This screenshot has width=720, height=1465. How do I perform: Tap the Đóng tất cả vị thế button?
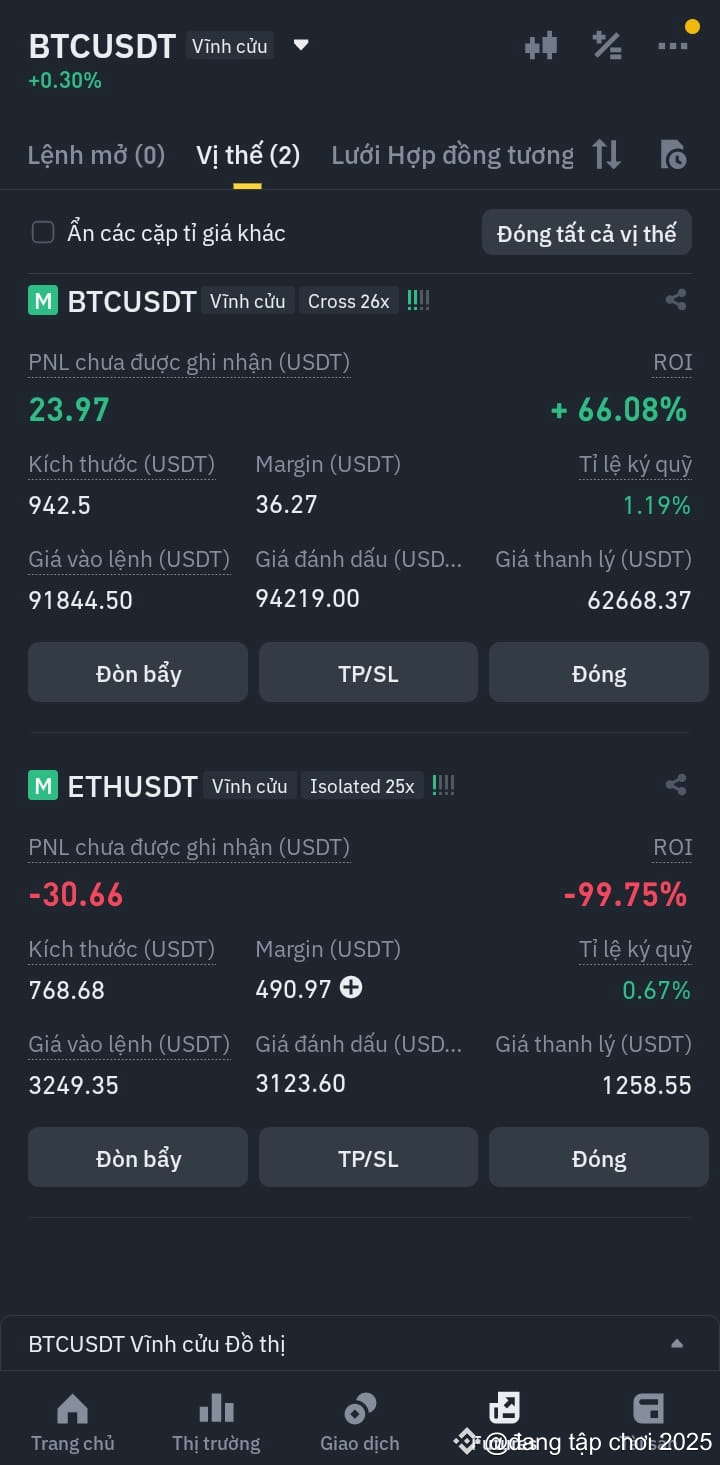587,232
